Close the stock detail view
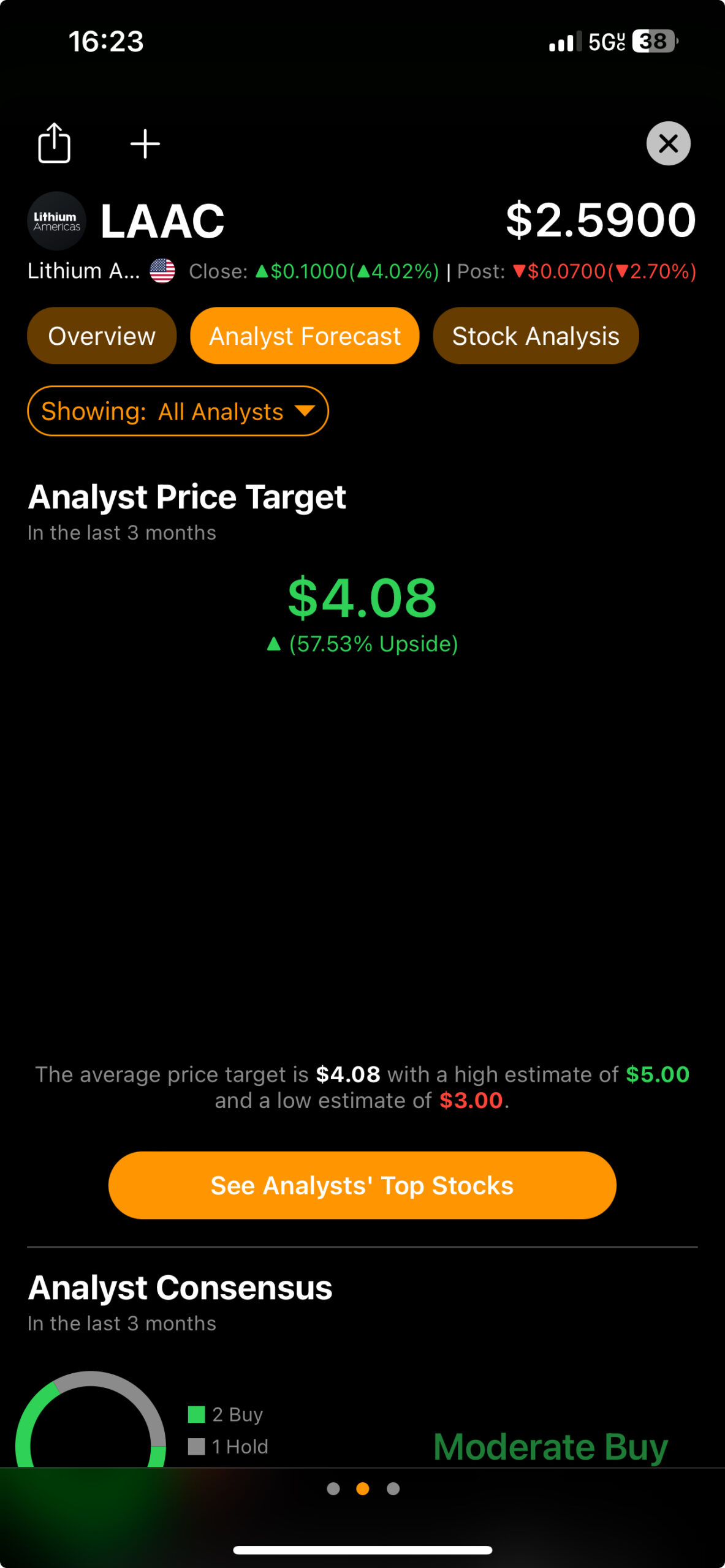This screenshot has height=1568, width=725. pos(668,143)
